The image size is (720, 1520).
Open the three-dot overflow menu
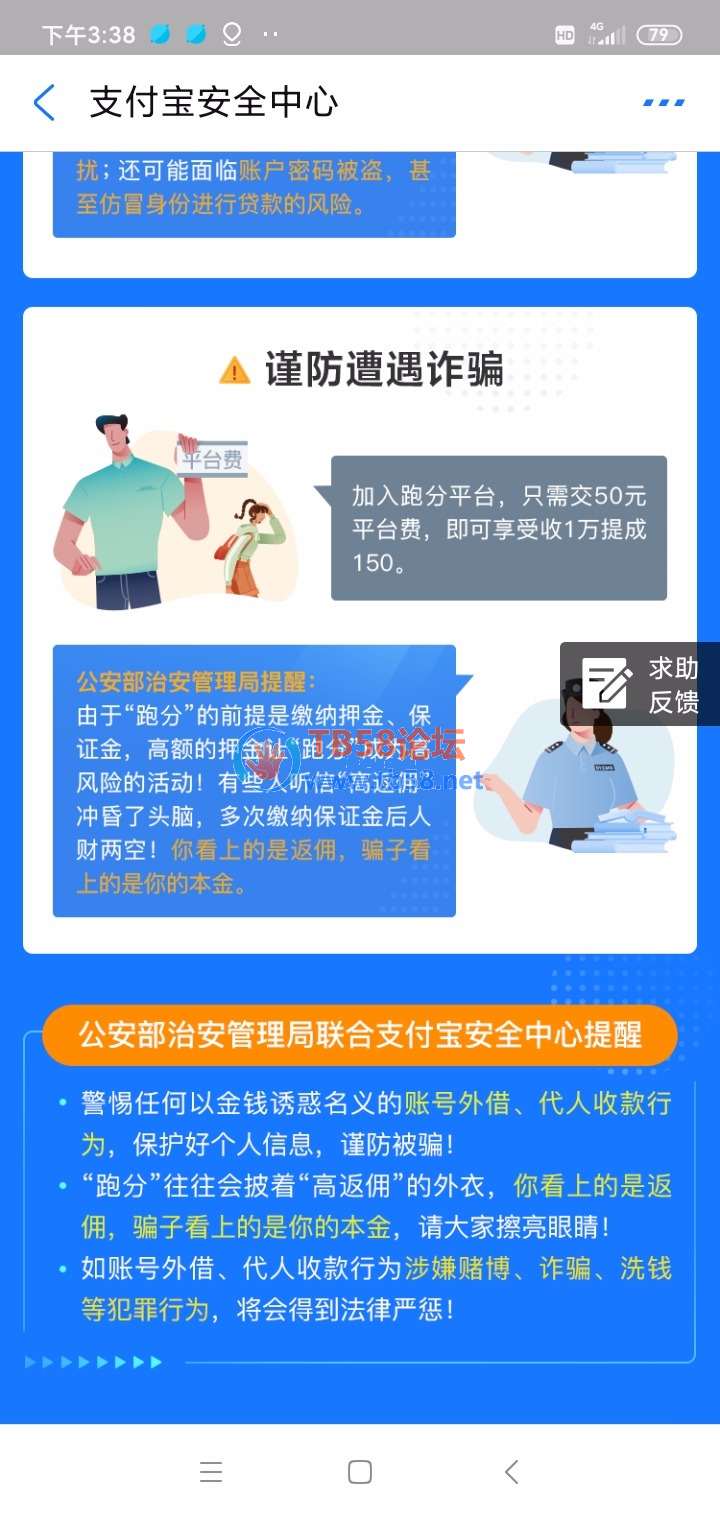[x=663, y=103]
